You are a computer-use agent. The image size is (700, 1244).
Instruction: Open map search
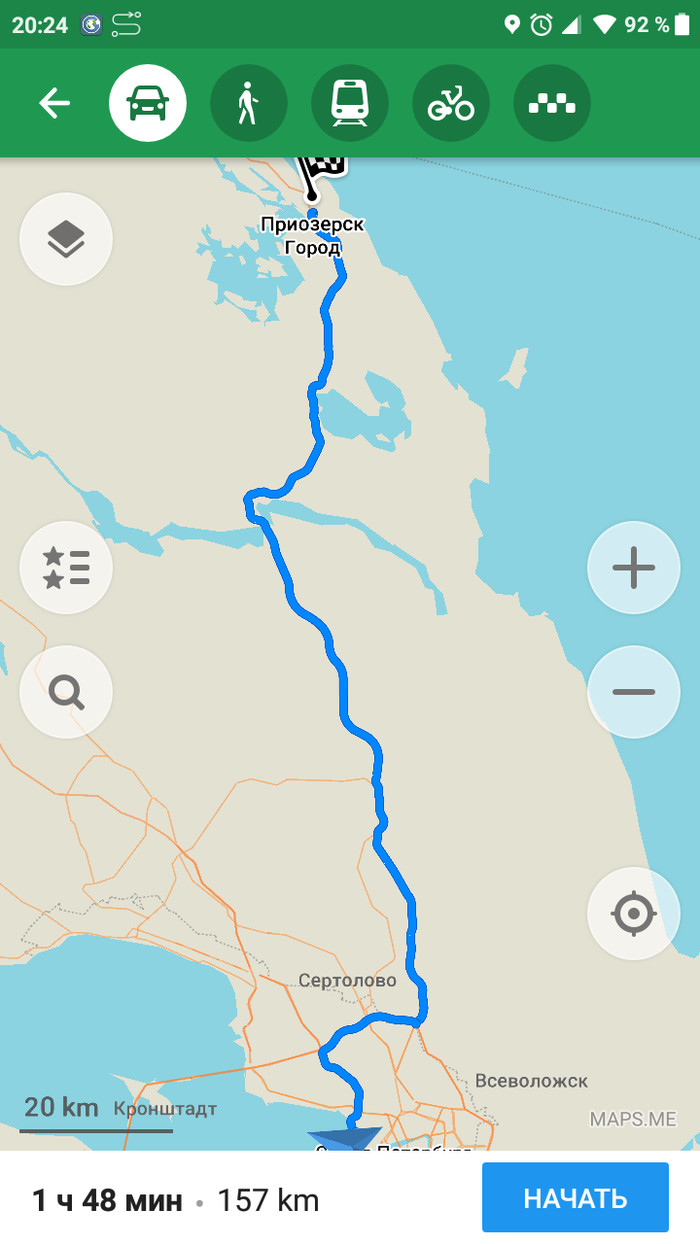click(x=66, y=692)
